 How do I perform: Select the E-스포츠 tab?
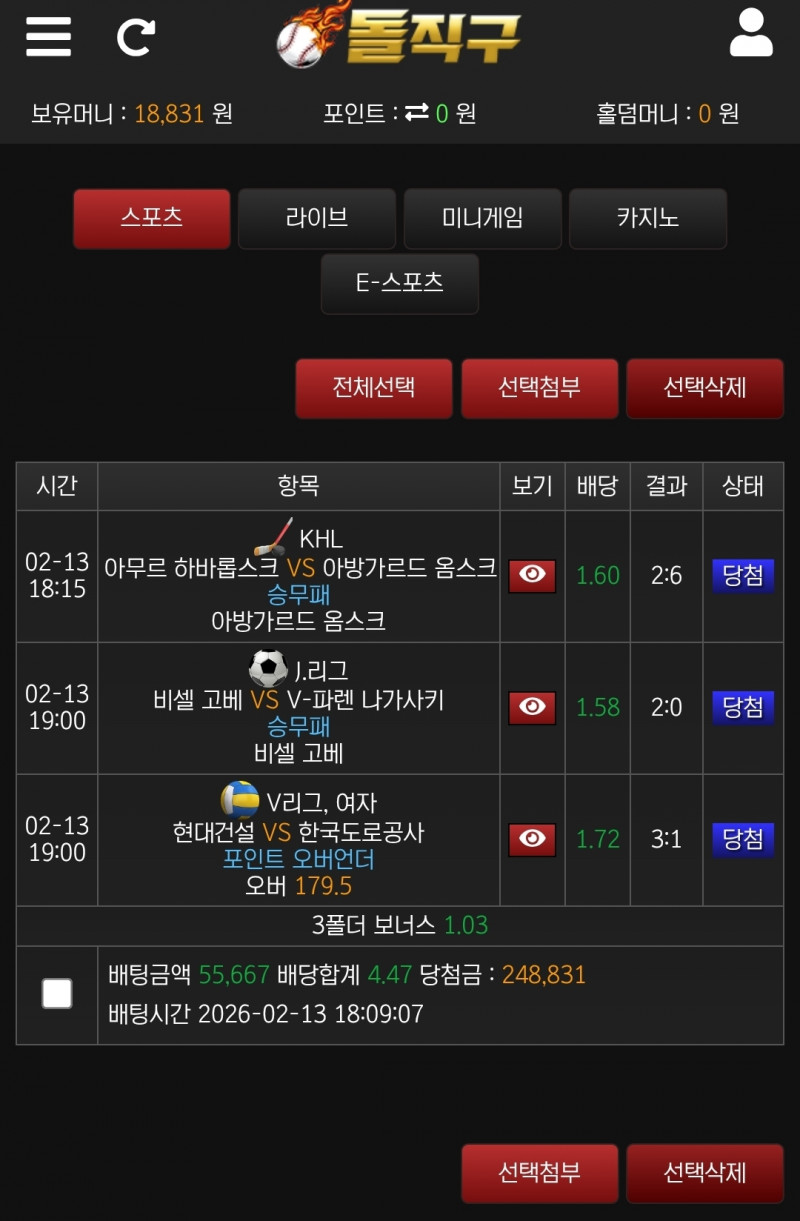(x=400, y=283)
